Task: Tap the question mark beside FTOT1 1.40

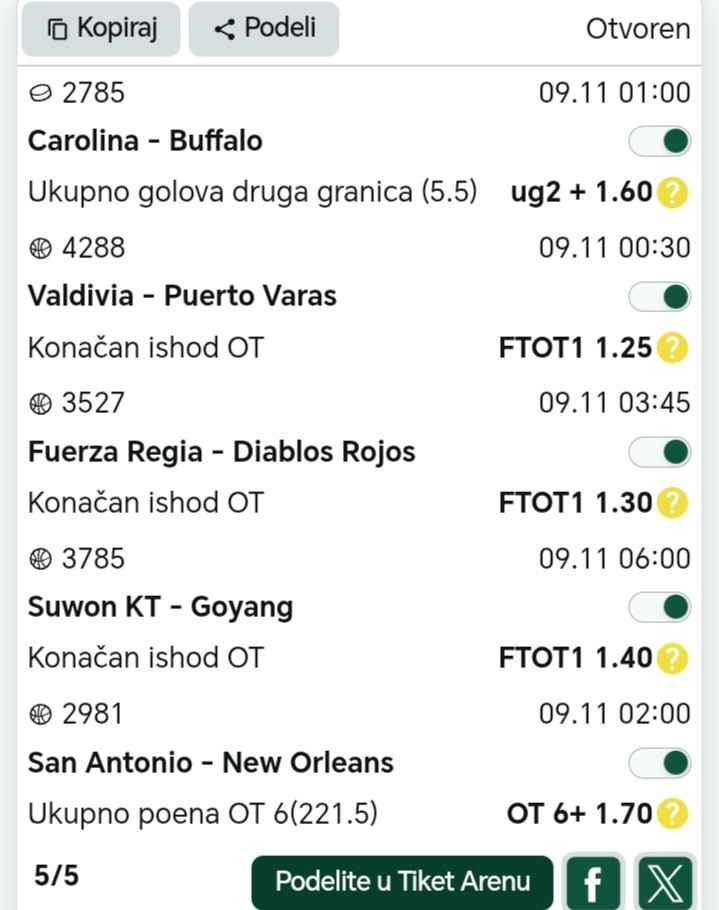Action: click(673, 659)
